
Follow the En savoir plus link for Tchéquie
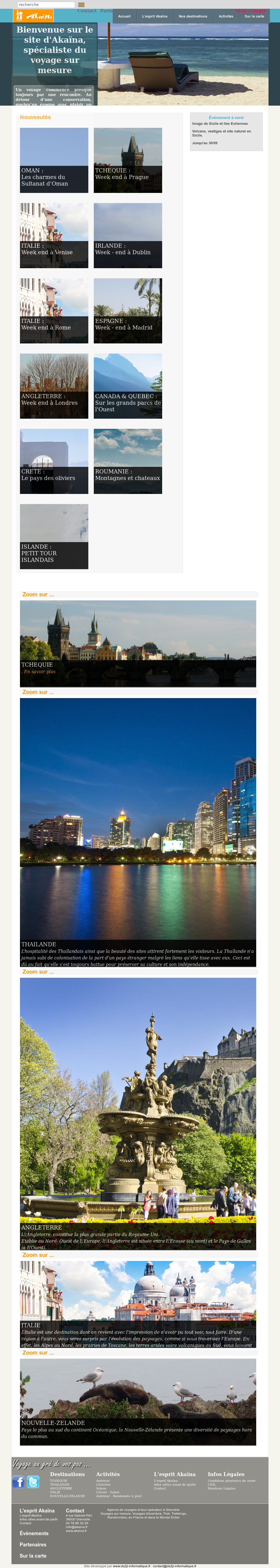(40, 671)
